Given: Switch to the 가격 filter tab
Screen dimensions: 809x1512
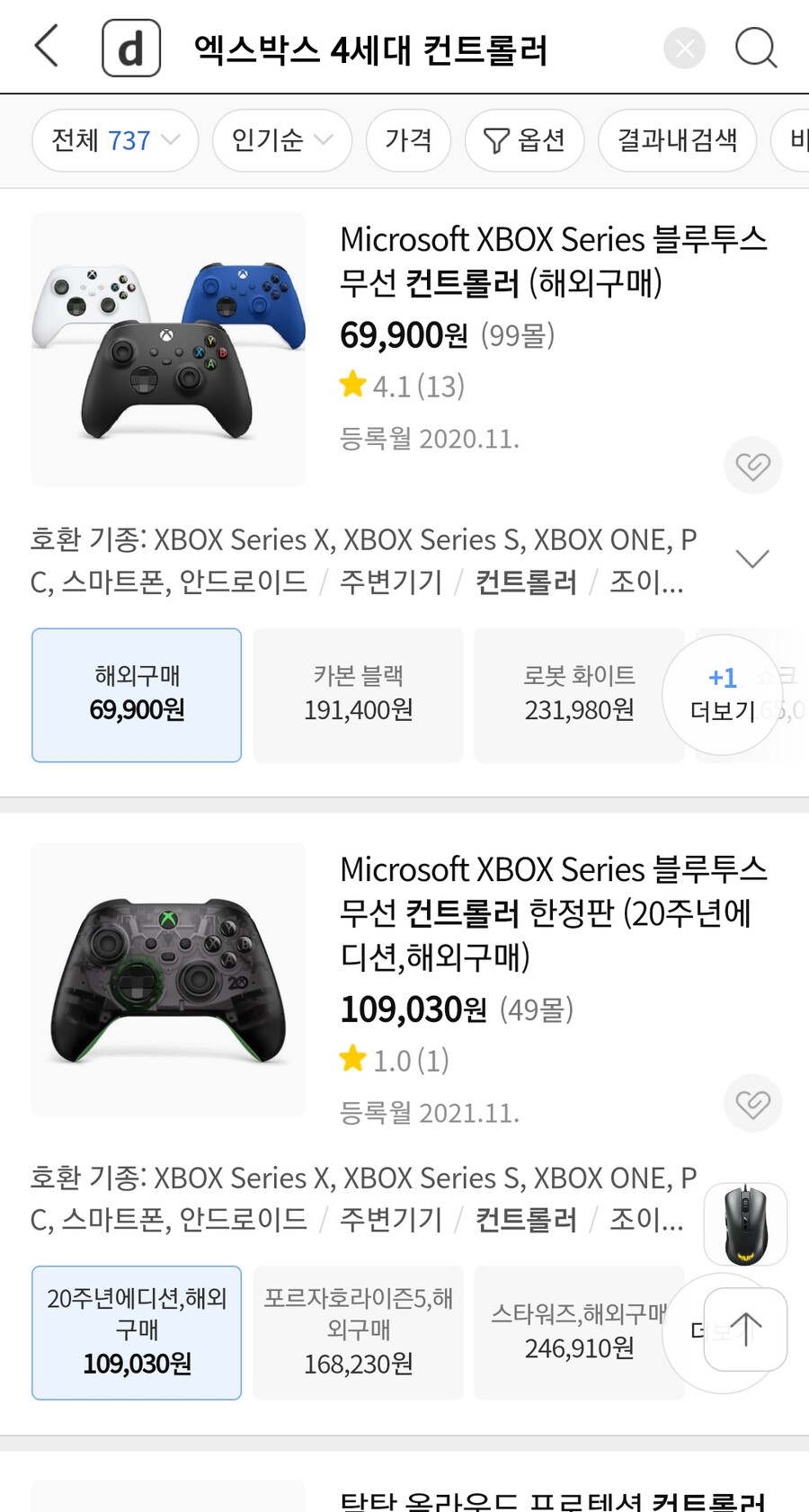Looking at the screenshot, I should point(408,140).
